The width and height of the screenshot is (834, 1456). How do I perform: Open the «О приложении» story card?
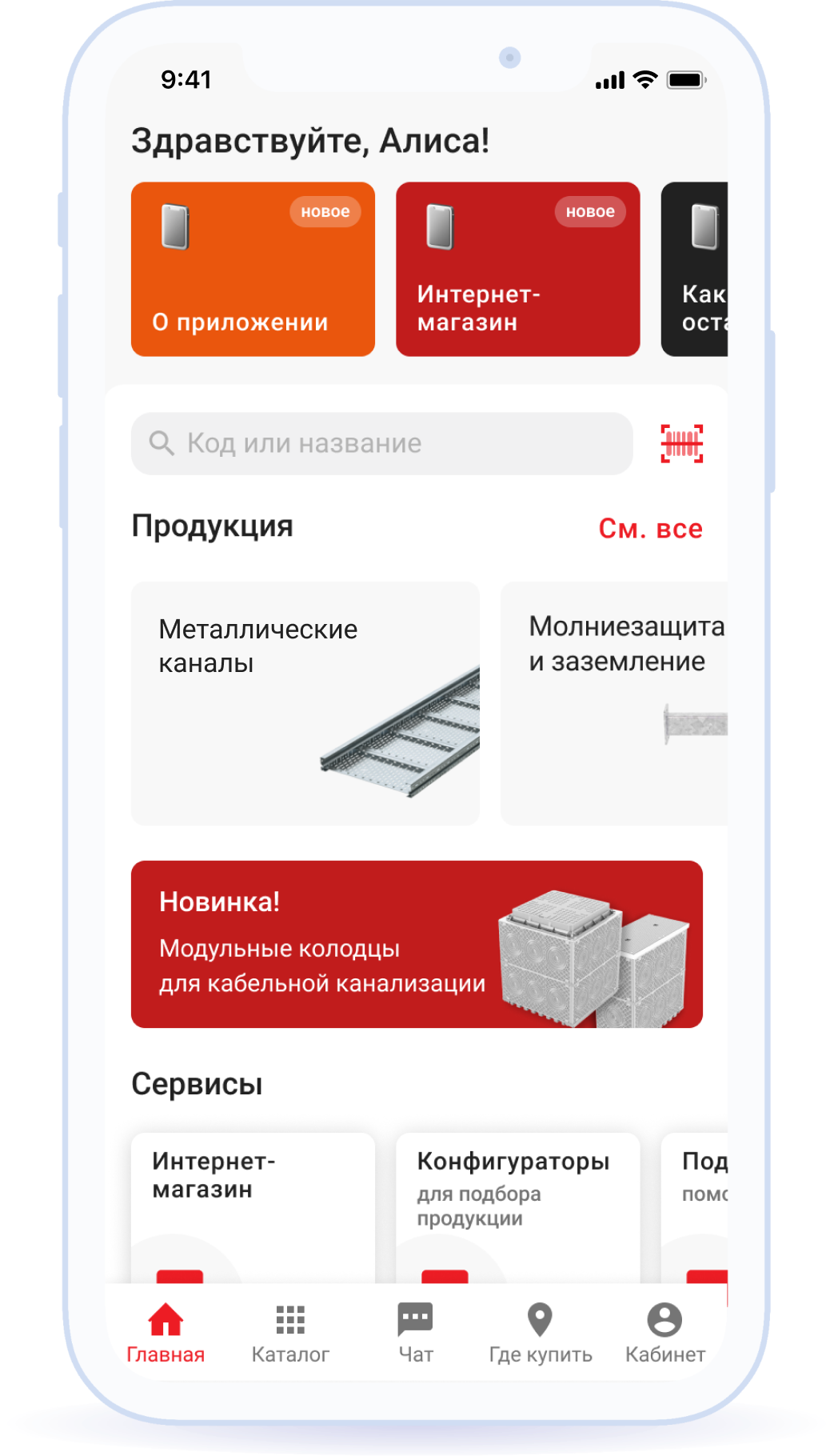tap(253, 269)
